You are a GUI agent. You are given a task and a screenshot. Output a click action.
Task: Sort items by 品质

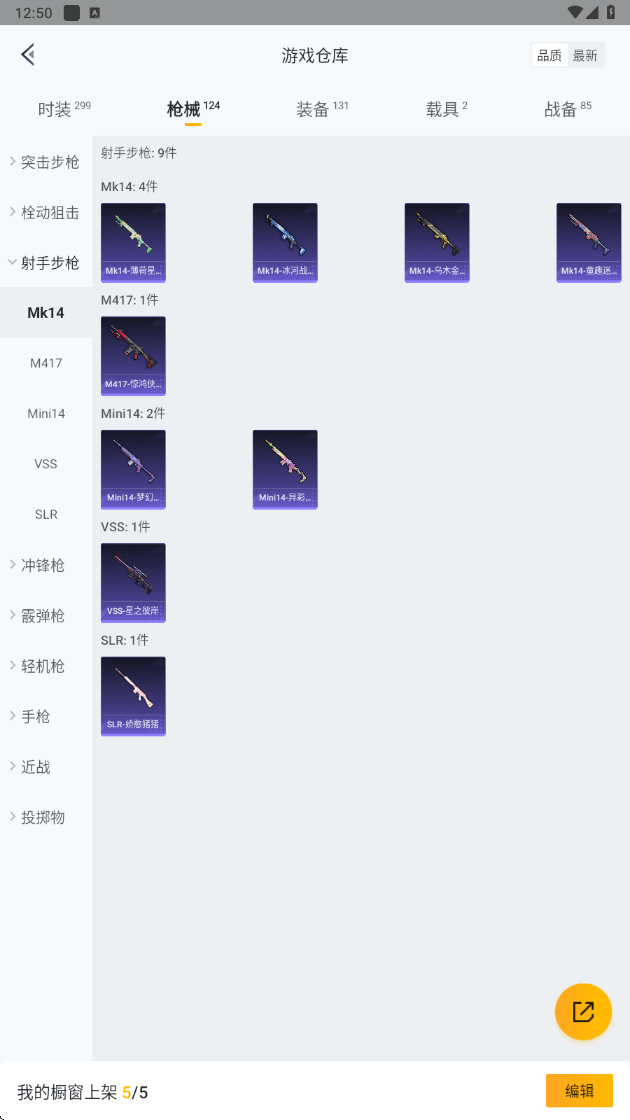[549, 56]
